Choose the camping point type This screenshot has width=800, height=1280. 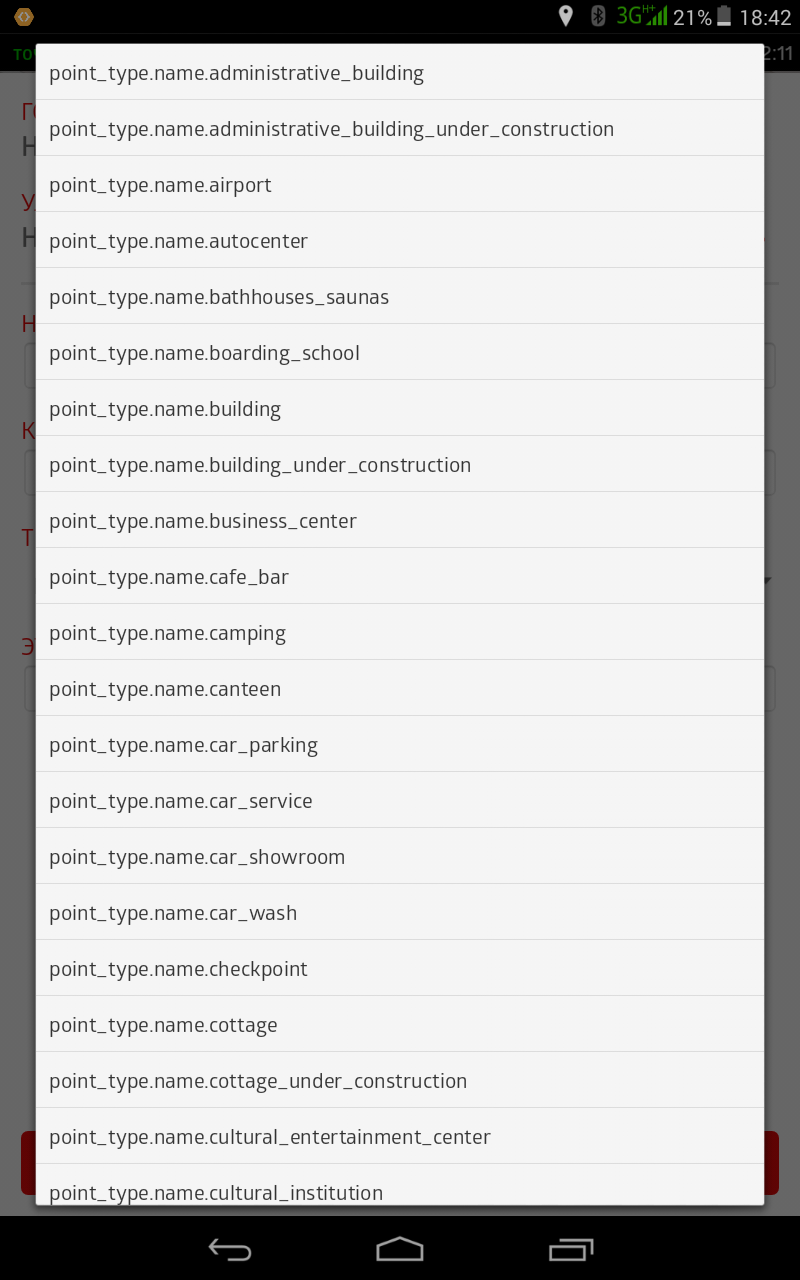tap(400, 633)
